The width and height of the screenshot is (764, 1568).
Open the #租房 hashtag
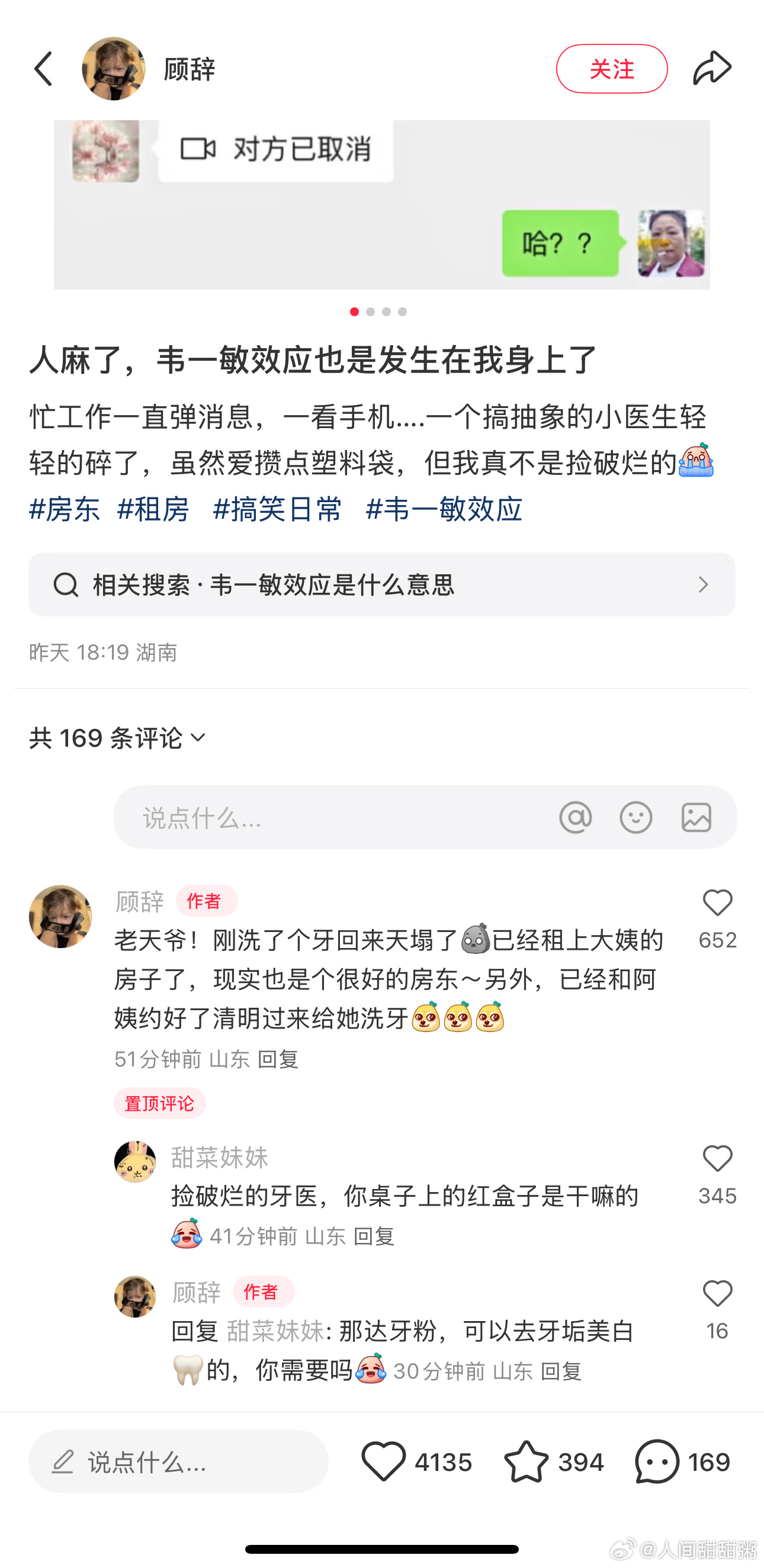point(153,509)
